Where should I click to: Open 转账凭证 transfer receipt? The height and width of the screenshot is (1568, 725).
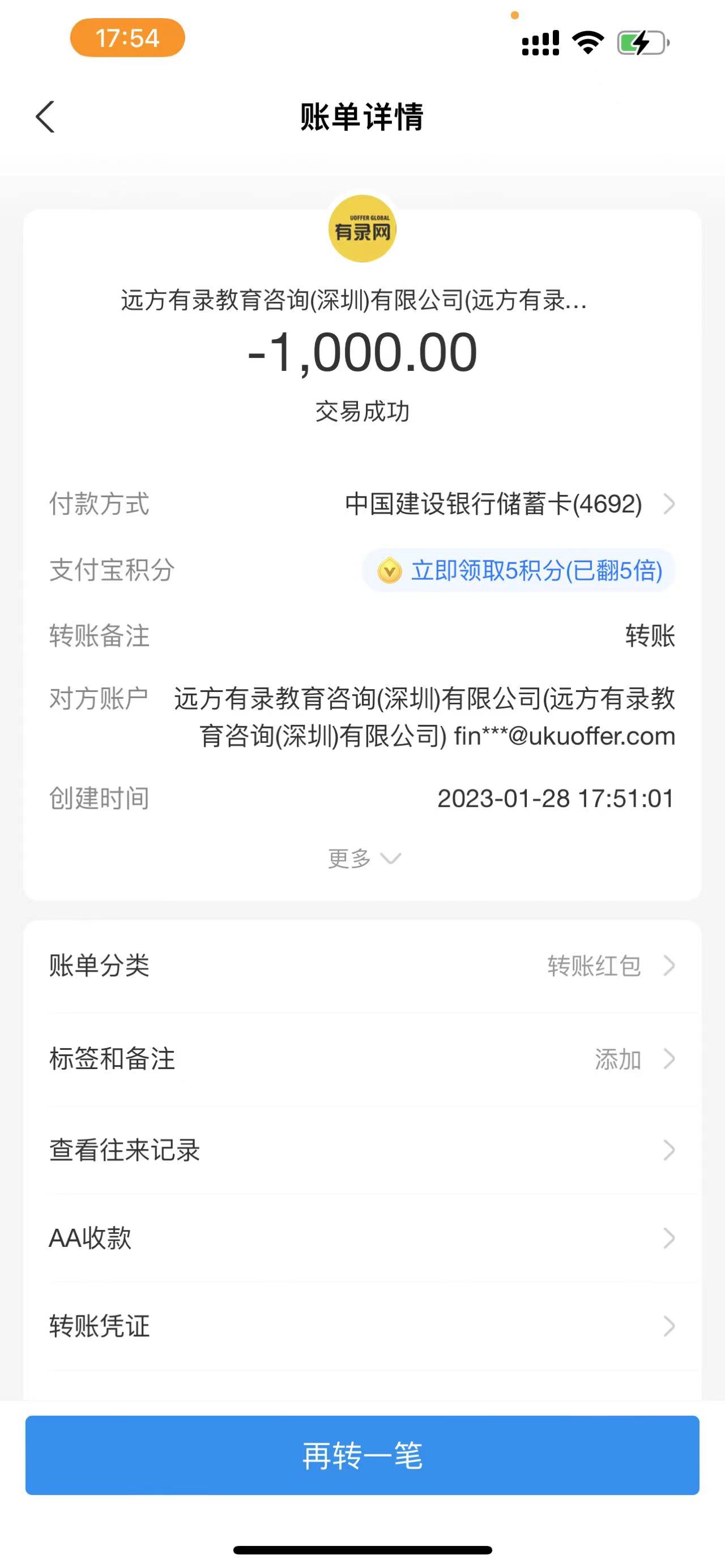[x=362, y=1326]
